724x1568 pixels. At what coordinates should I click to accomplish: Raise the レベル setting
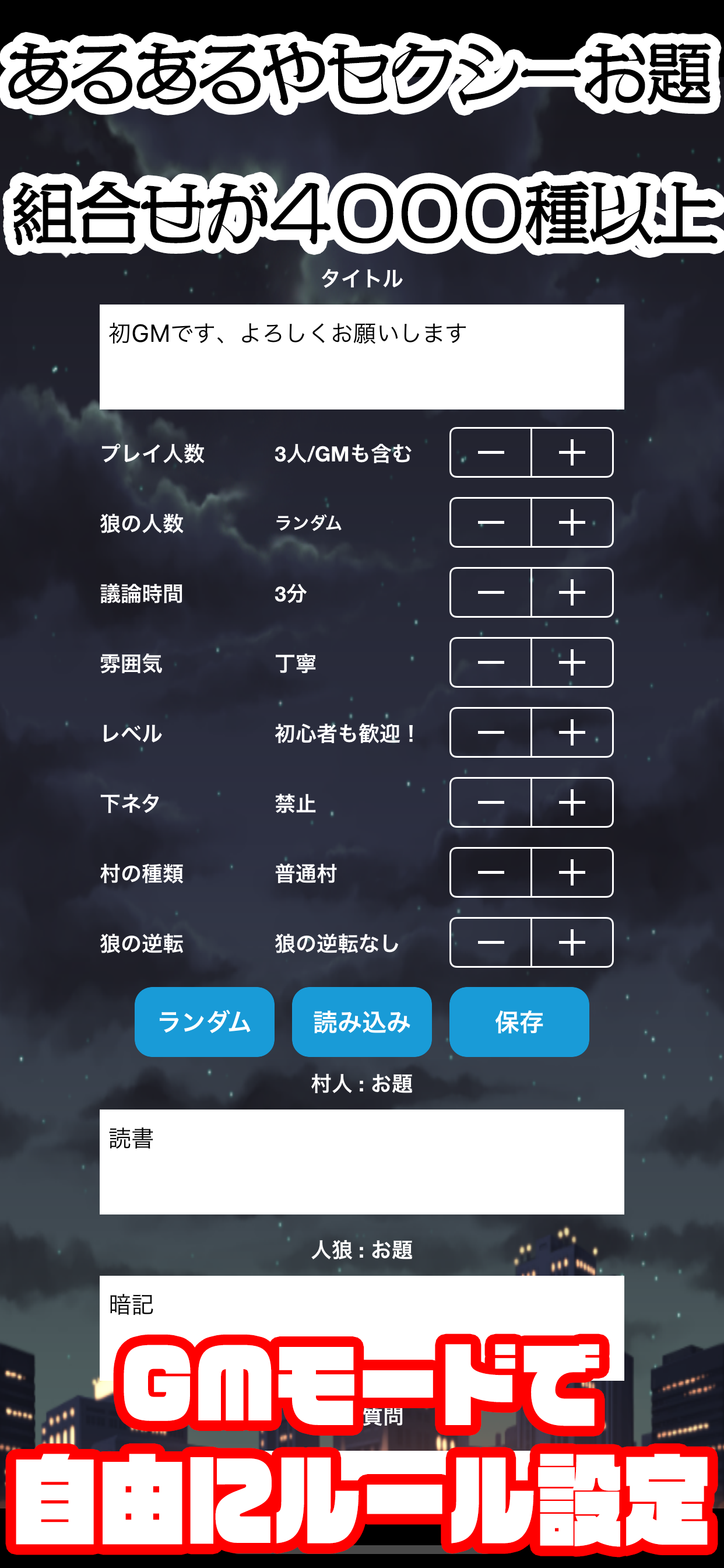pos(572,733)
